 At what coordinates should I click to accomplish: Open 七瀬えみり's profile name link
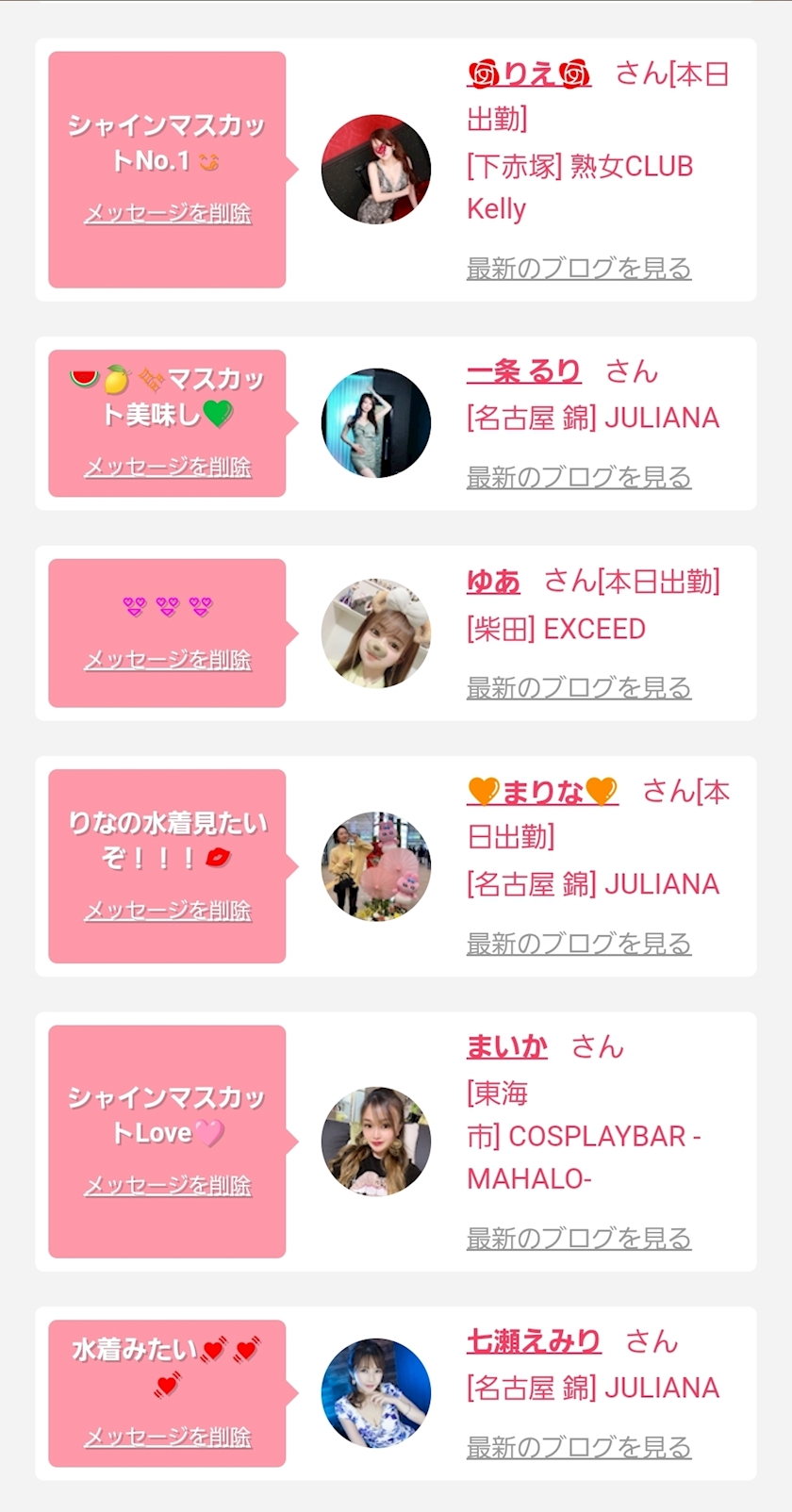533,1340
